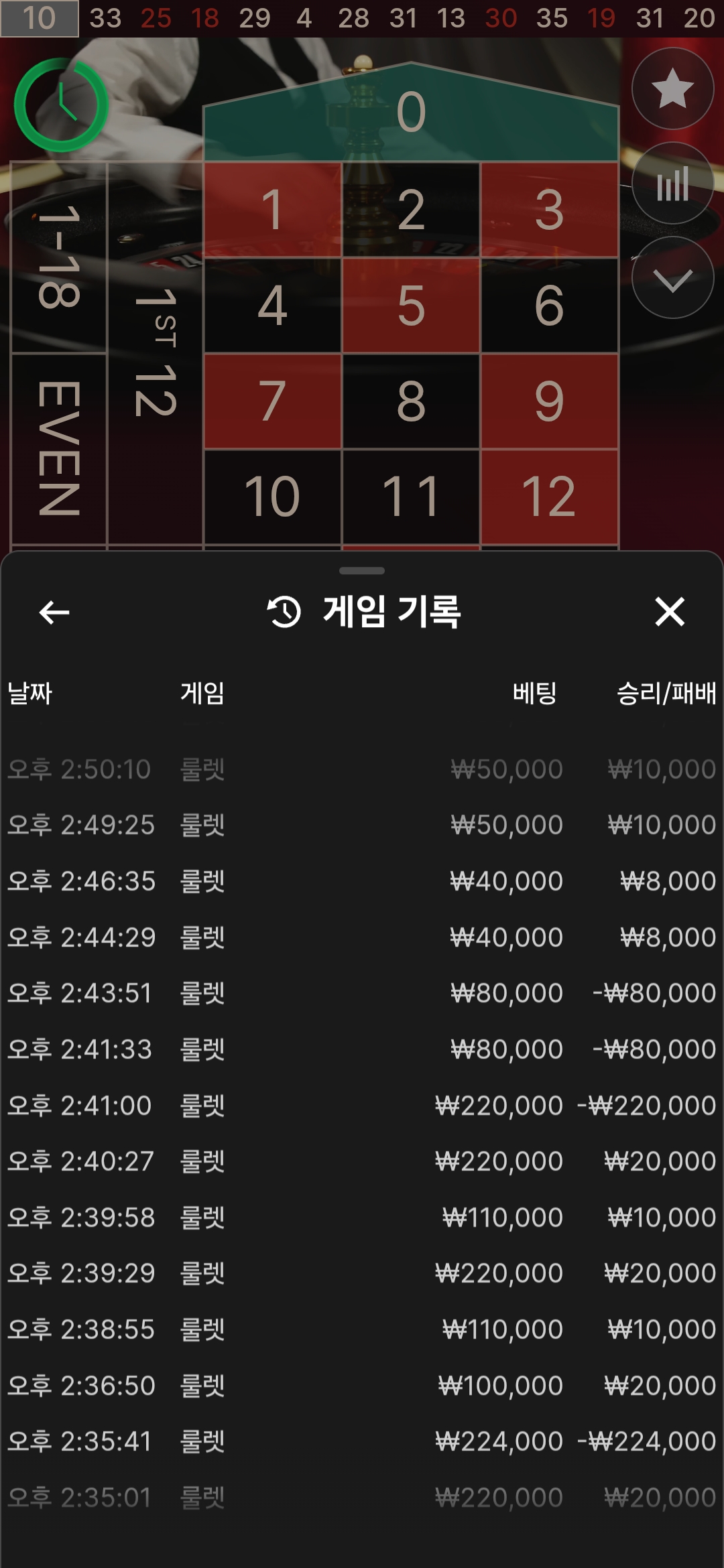
Task: Open the 오후 2:46:35 룰렛 record
Action: click(362, 880)
